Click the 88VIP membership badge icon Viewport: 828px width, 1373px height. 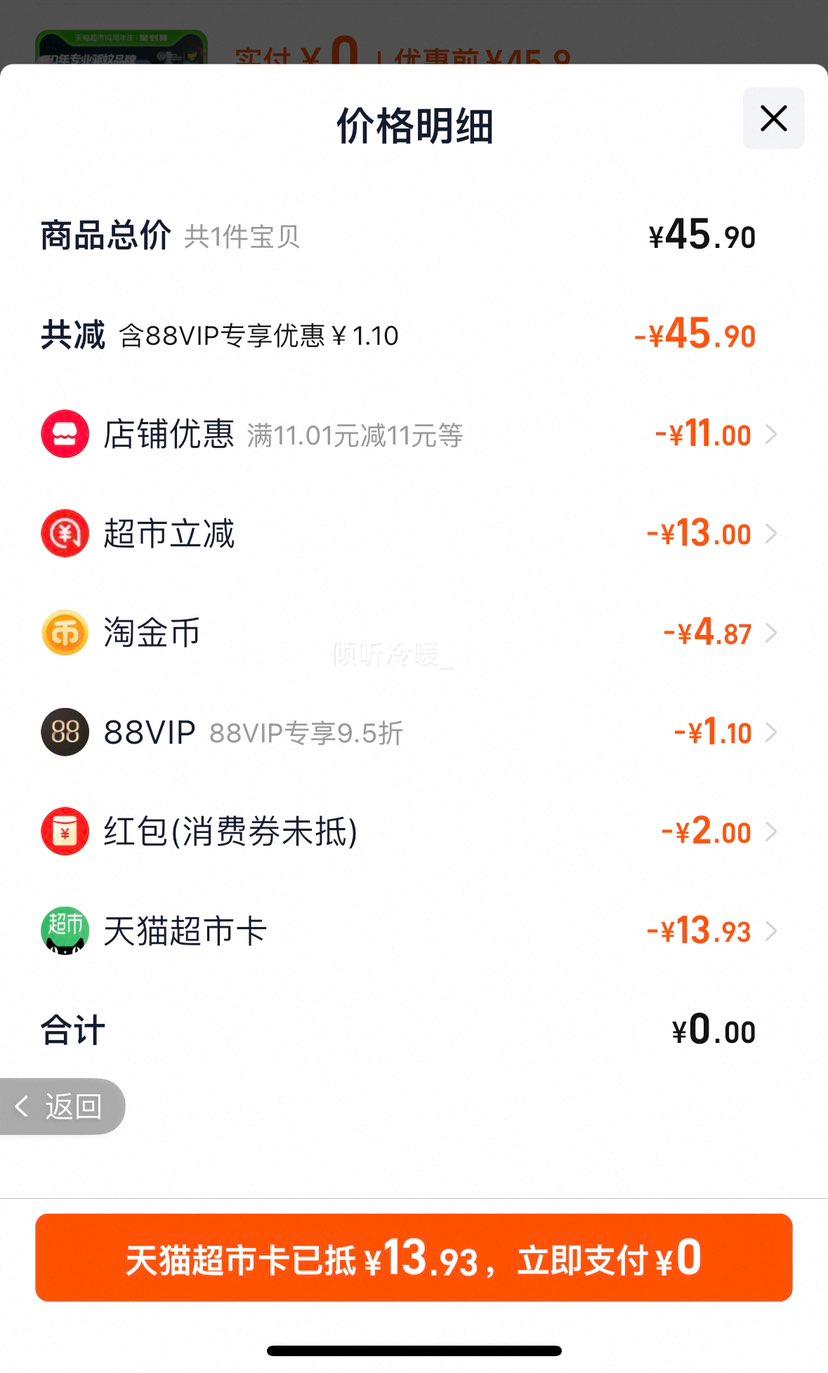tap(64, 732)
